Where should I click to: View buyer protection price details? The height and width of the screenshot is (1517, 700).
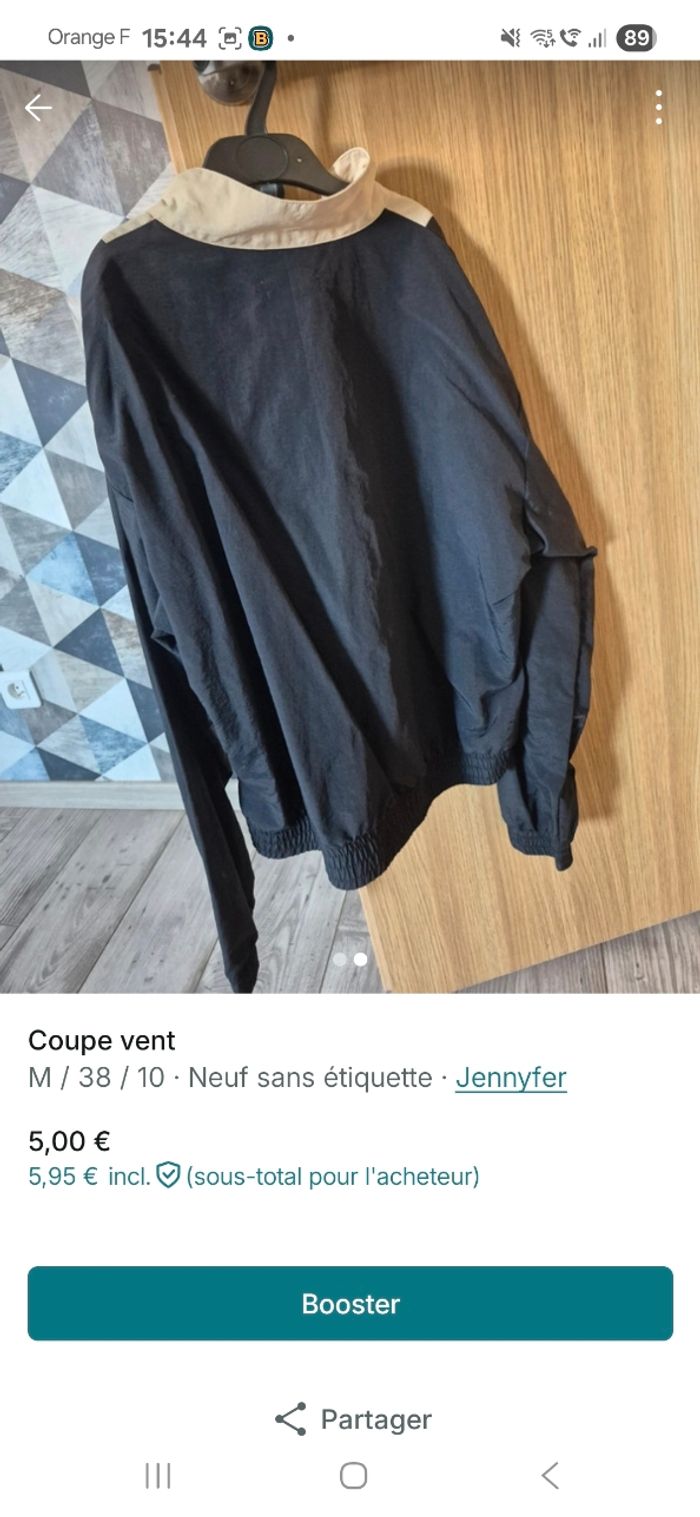(254, 1176)
